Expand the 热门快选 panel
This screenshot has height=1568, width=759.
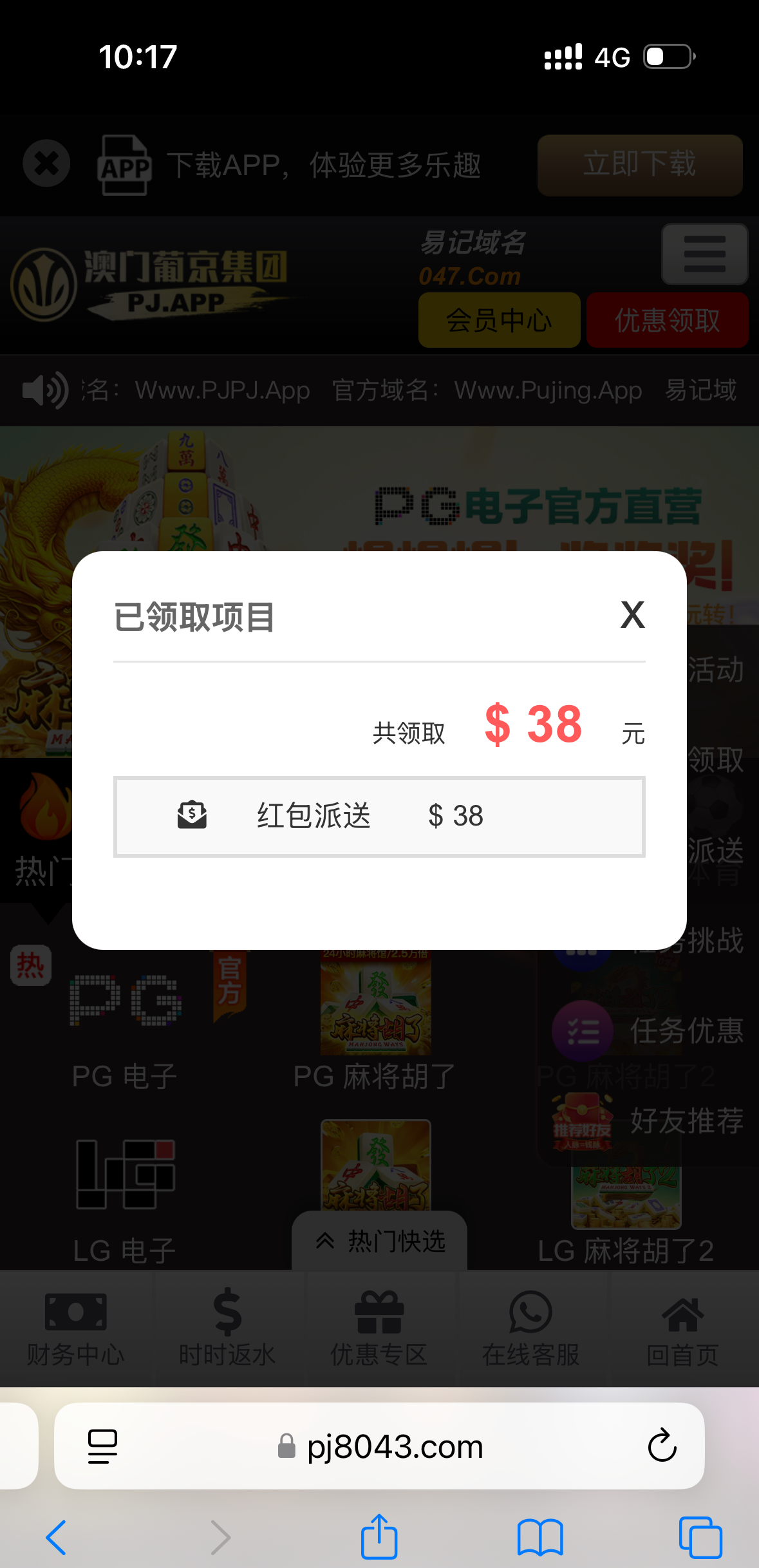380,1241
